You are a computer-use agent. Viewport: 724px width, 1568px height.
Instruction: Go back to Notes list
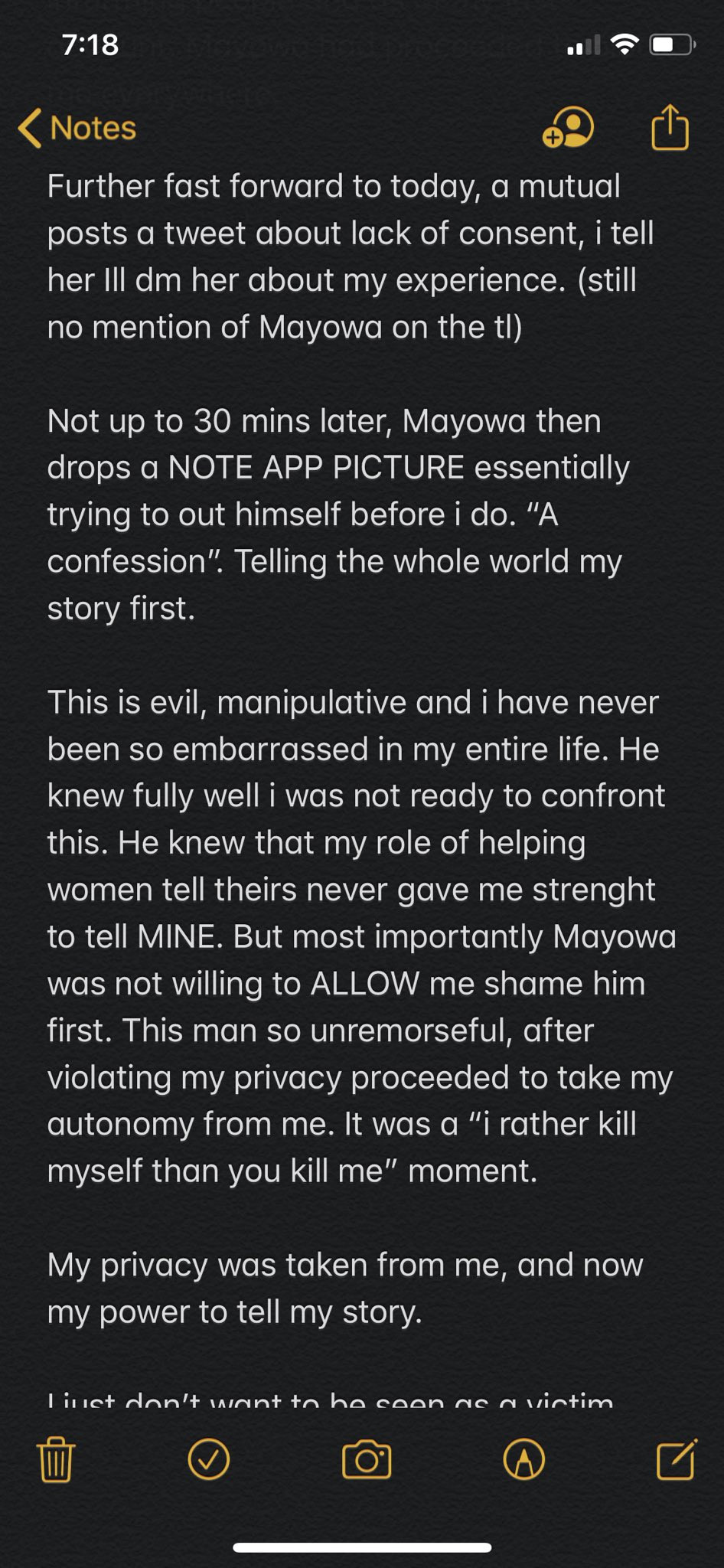pos(77,128)
